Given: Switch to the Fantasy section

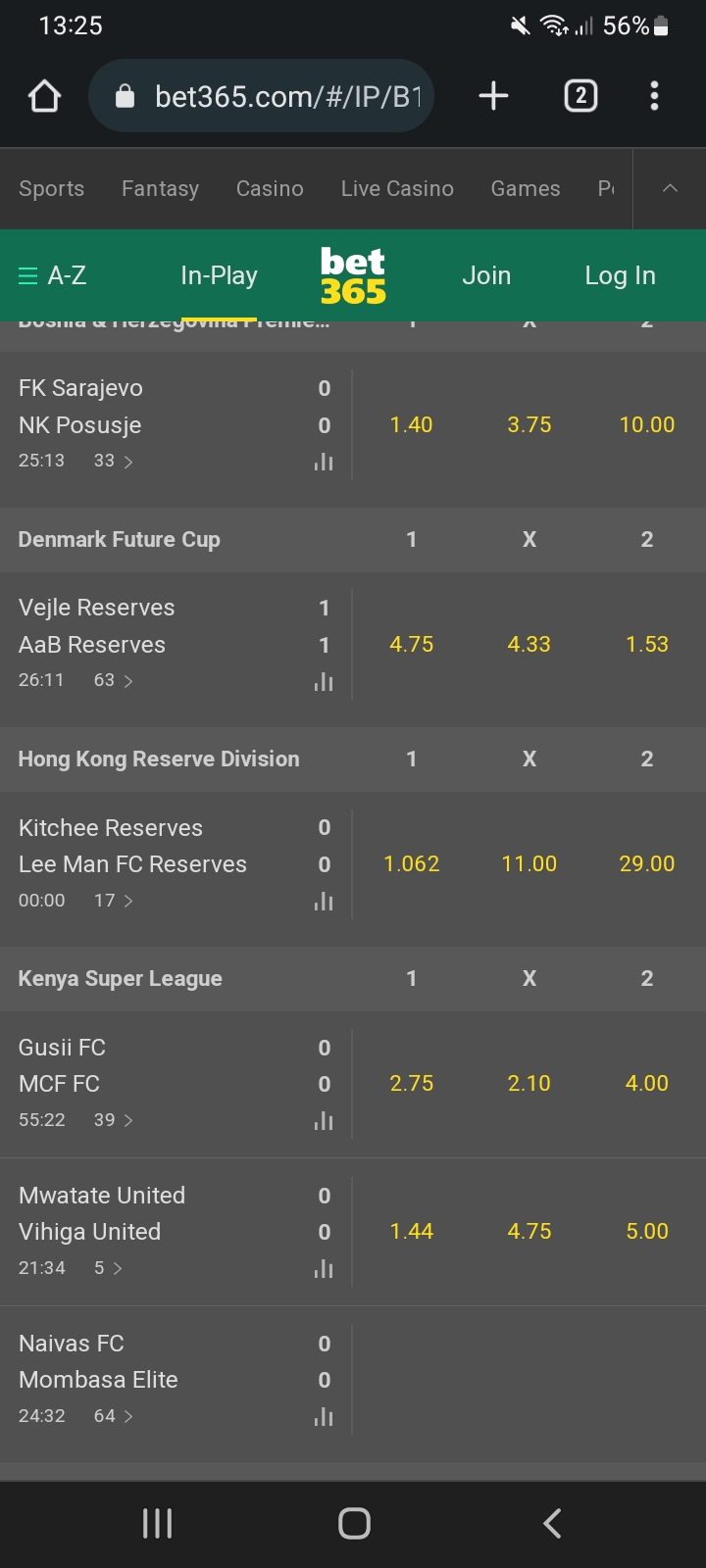Looking at the screenshot, I should [160, 188].
